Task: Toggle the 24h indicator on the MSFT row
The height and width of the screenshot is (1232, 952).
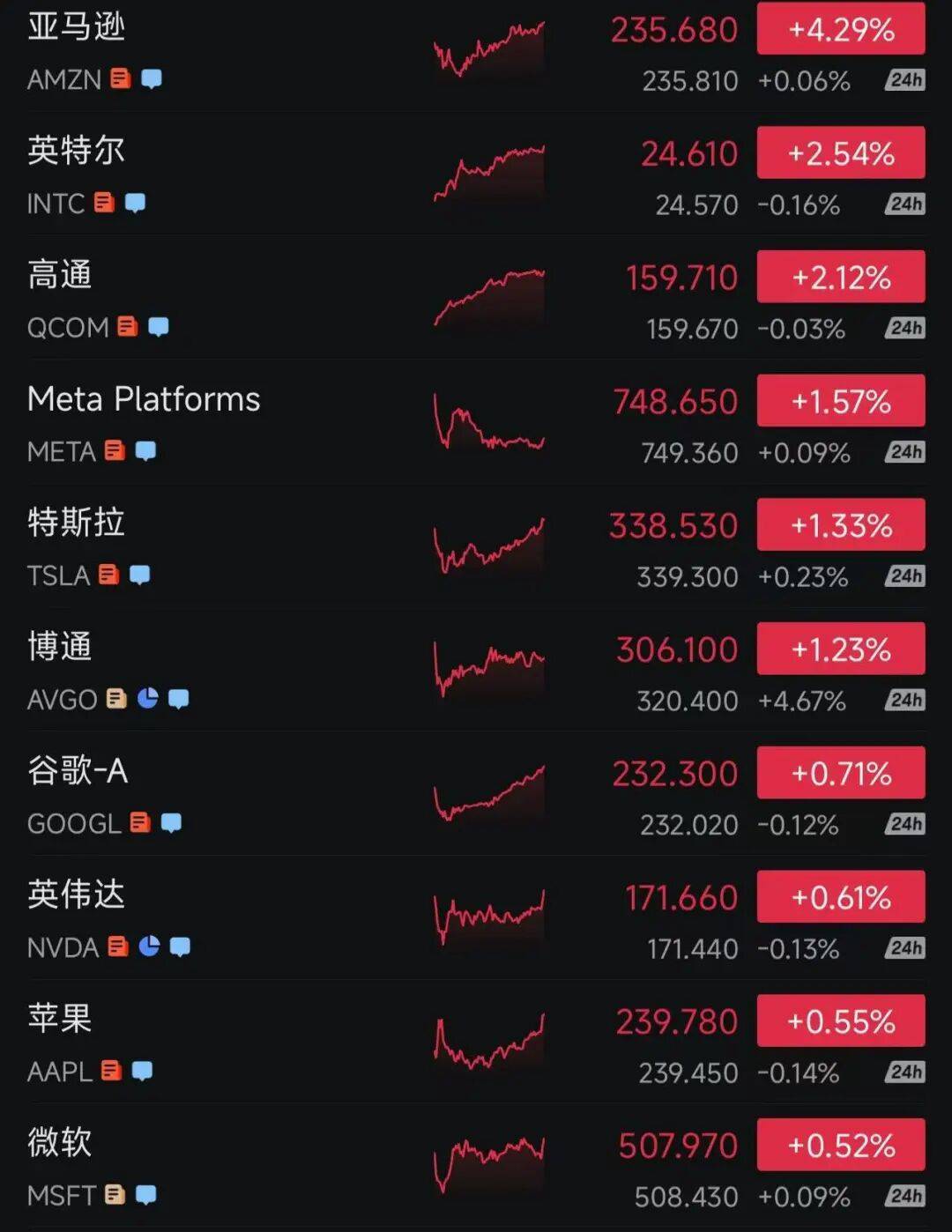Action: [907, 1197]
